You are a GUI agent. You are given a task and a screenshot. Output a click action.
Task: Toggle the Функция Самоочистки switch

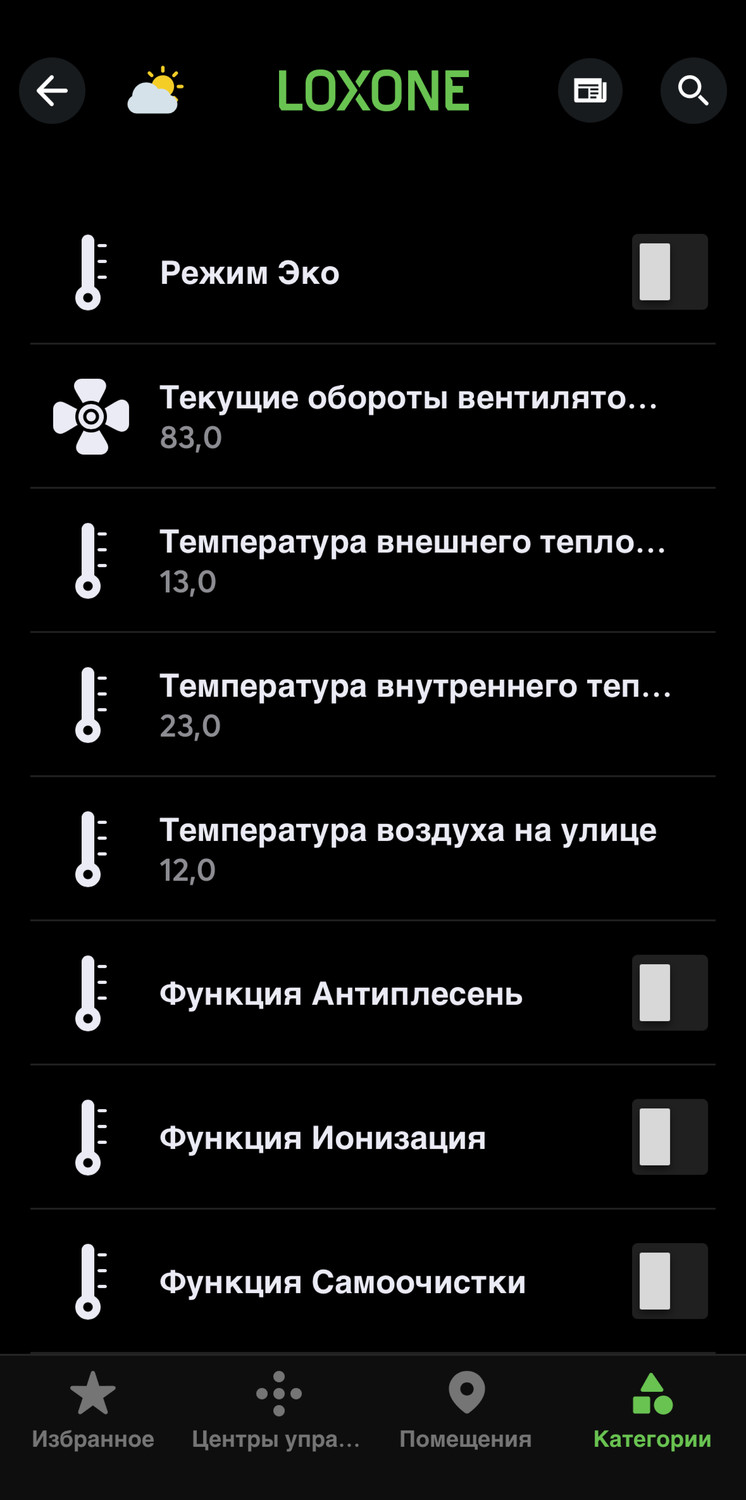(669, 1281)
